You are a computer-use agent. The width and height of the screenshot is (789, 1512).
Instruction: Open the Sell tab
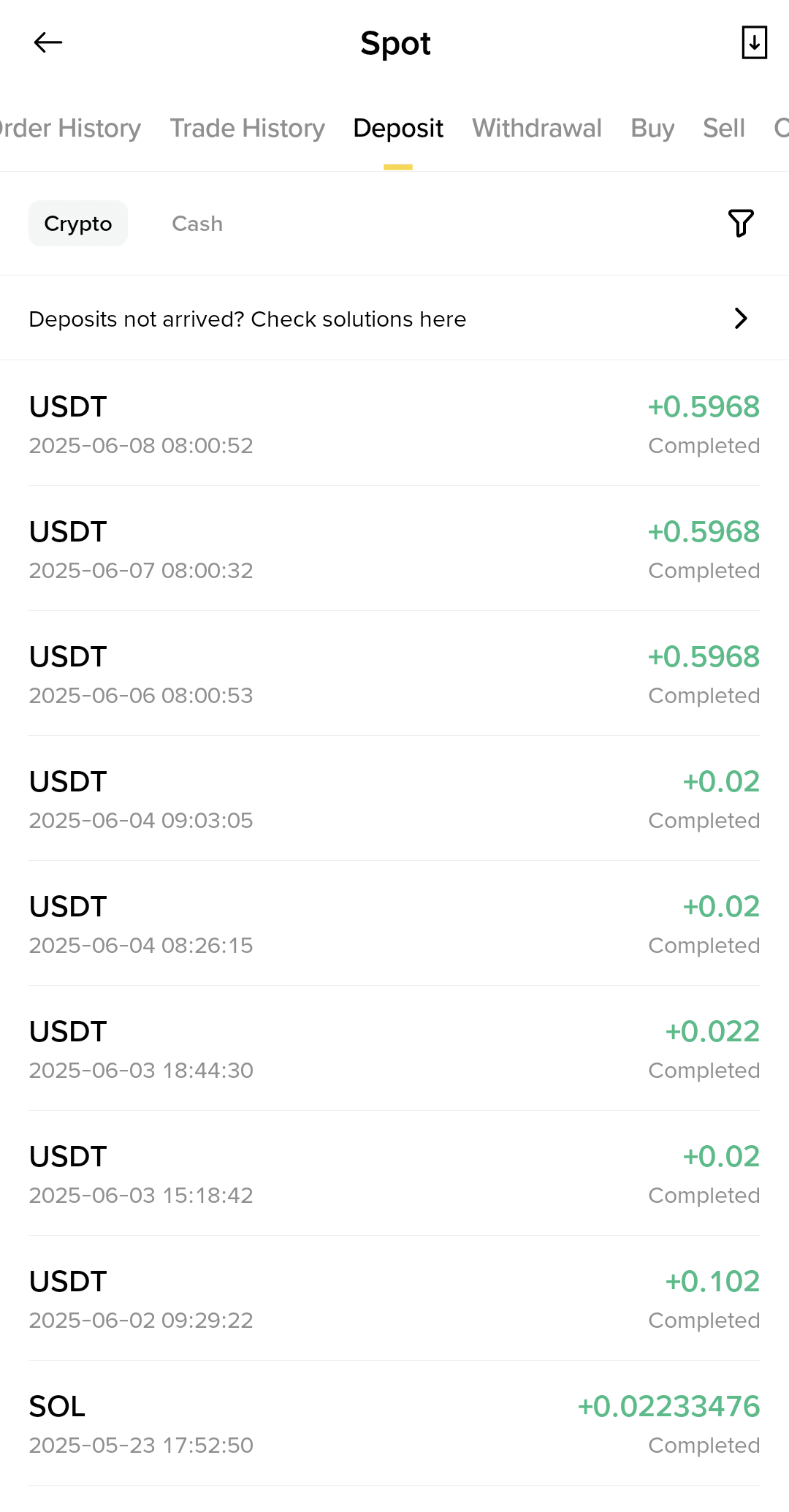tap(724, 129)
